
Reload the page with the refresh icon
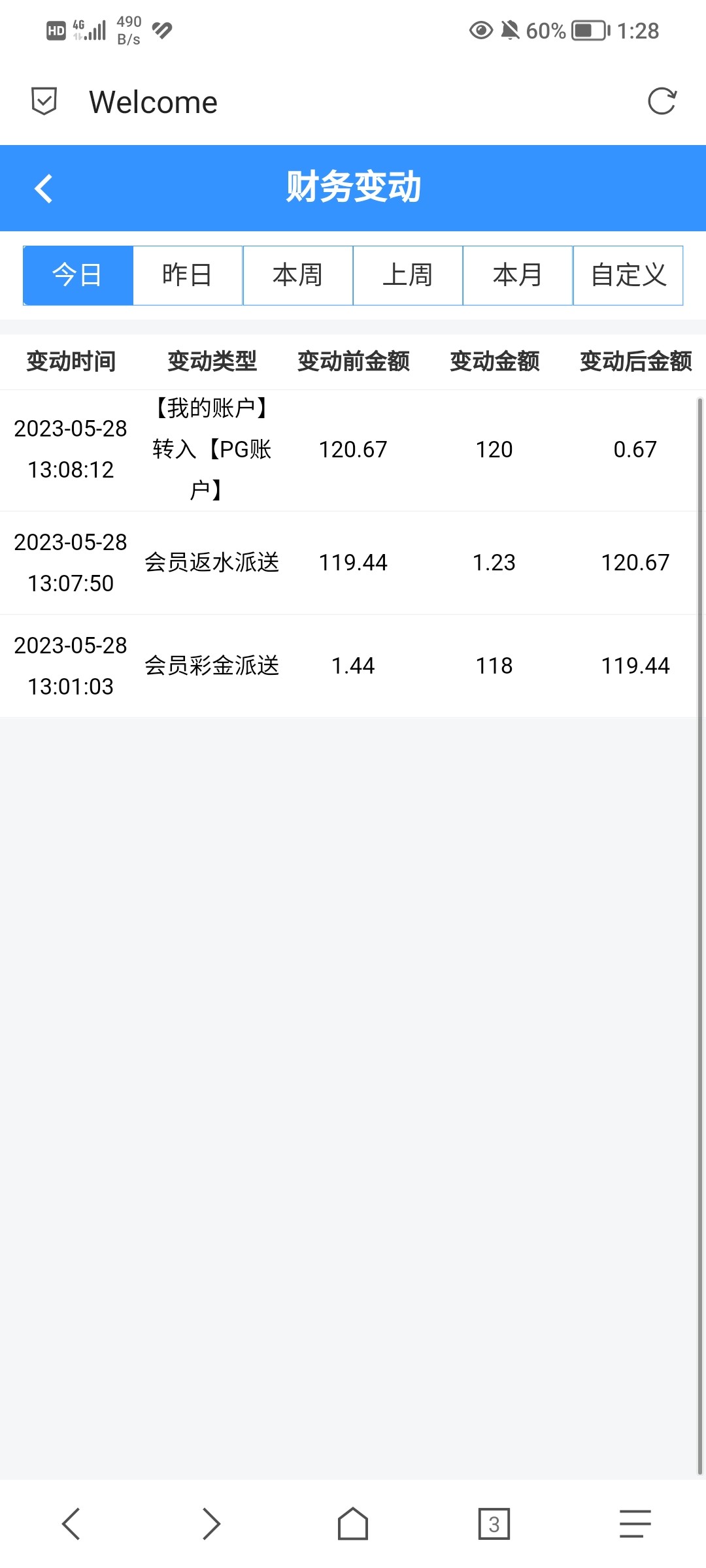click(x=662, y=101)
